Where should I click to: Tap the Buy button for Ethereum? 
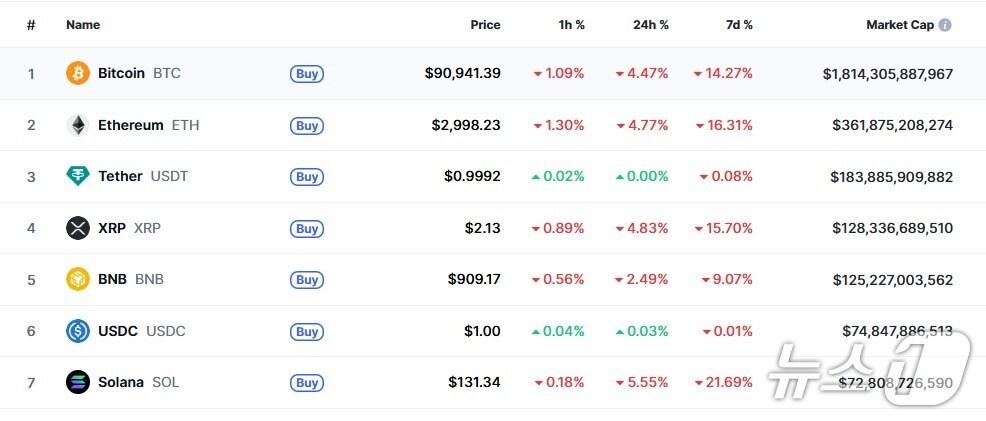tap(307, 126)
